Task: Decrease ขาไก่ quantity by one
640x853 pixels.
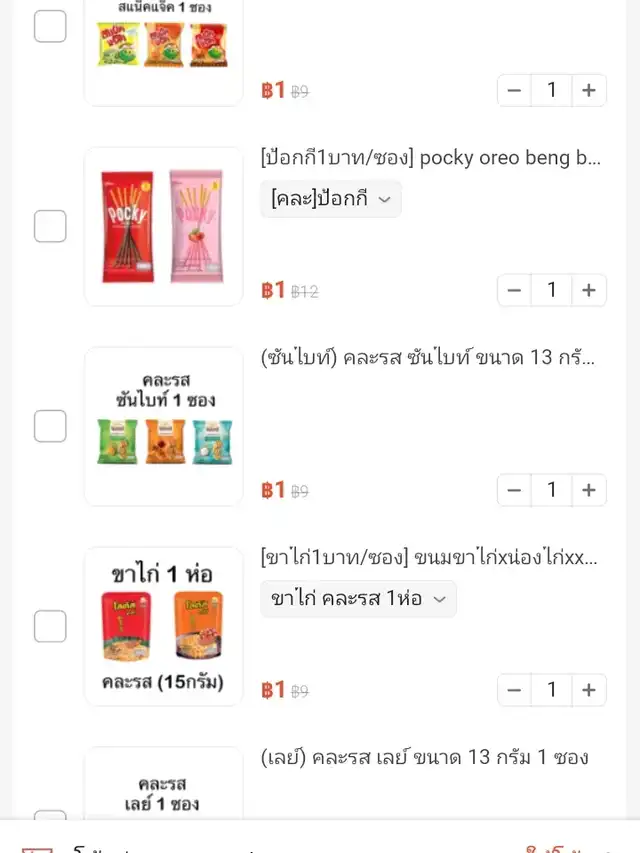Action: click(x=515, y=690)
